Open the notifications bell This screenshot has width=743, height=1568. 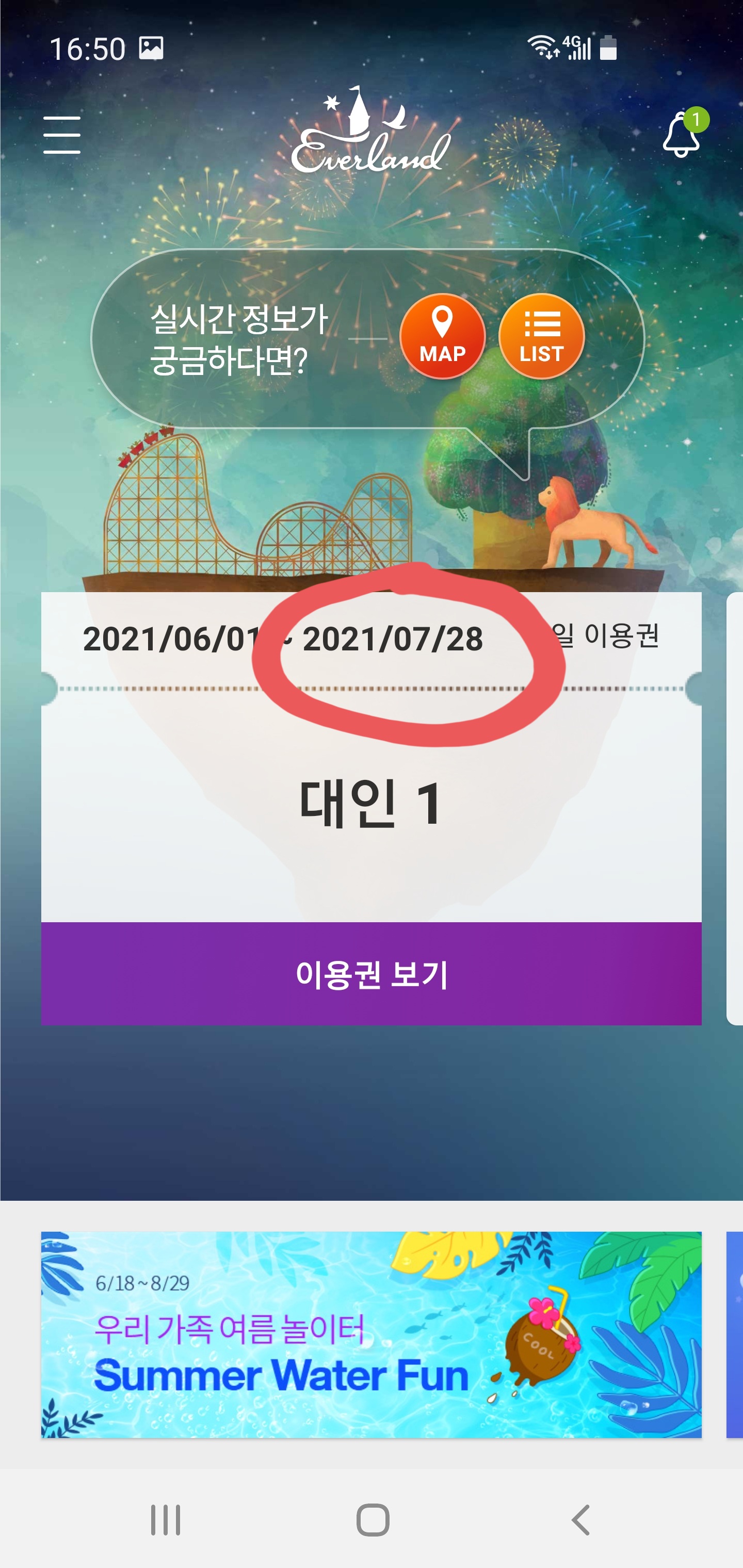(681, 135)
